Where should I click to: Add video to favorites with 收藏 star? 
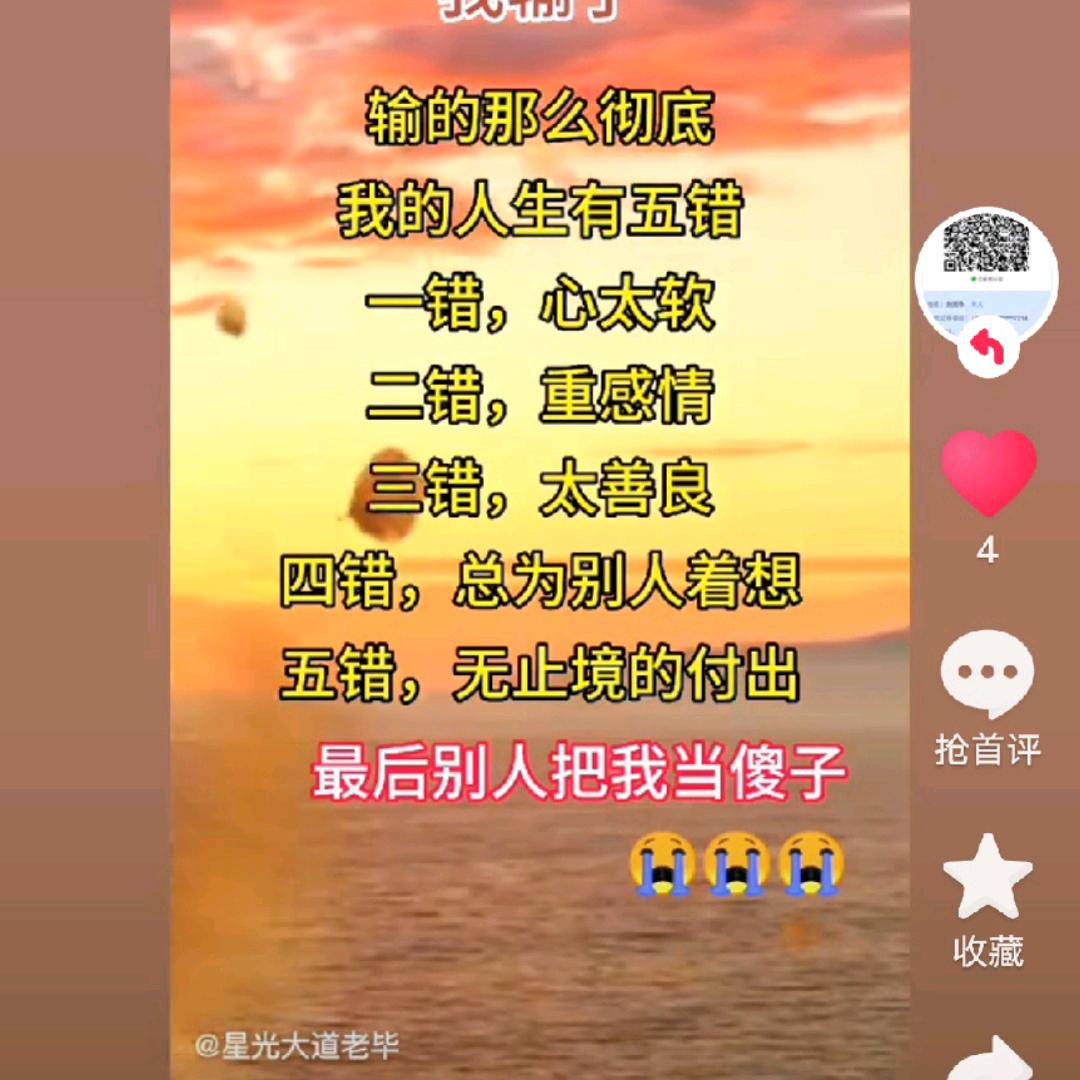click(987, 879)
